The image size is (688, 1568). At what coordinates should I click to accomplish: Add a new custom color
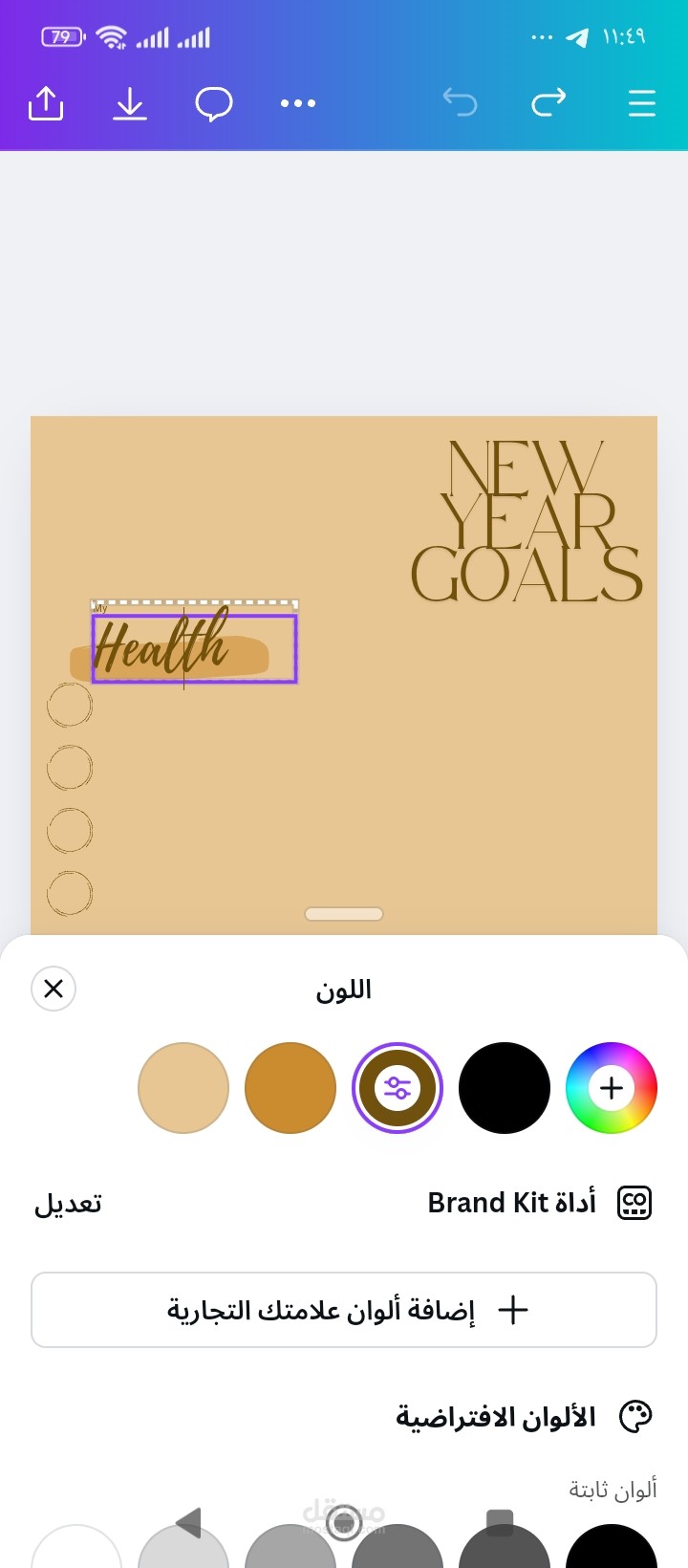point(612,1088)
